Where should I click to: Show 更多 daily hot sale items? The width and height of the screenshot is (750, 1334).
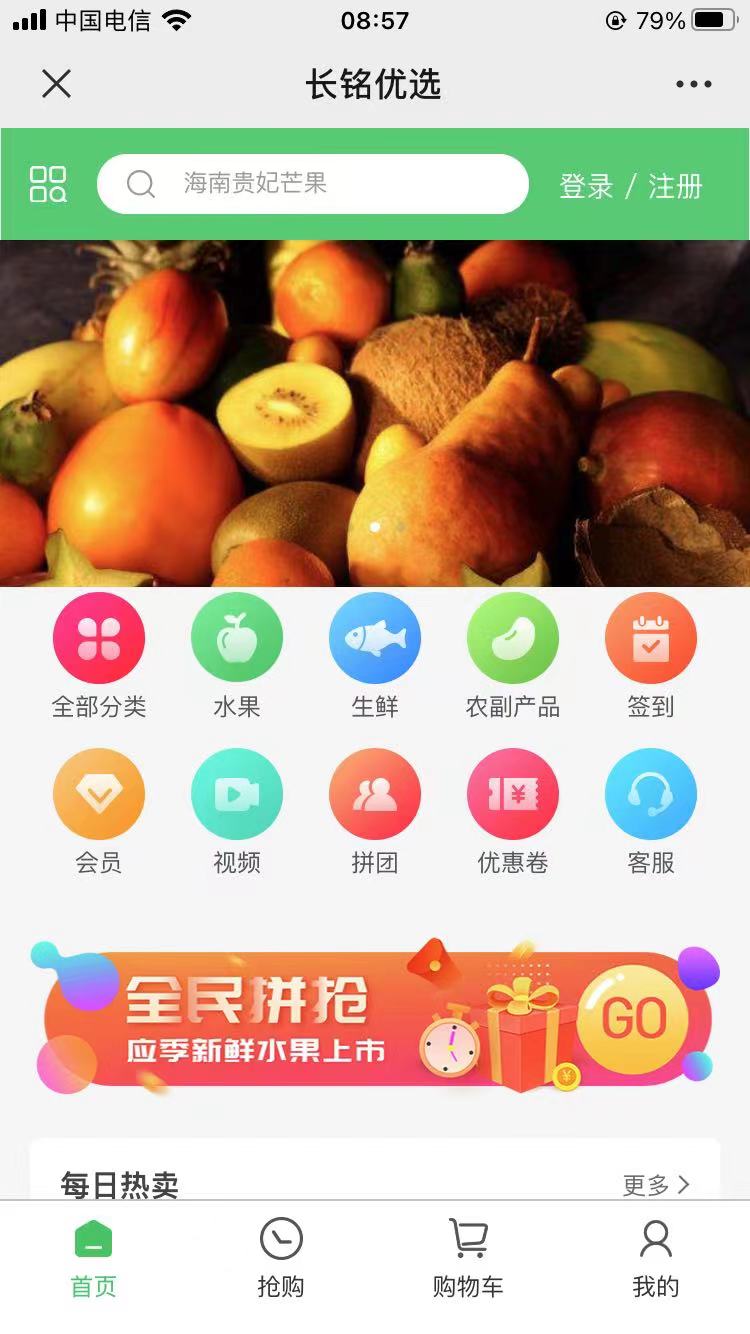point(656,1185)
